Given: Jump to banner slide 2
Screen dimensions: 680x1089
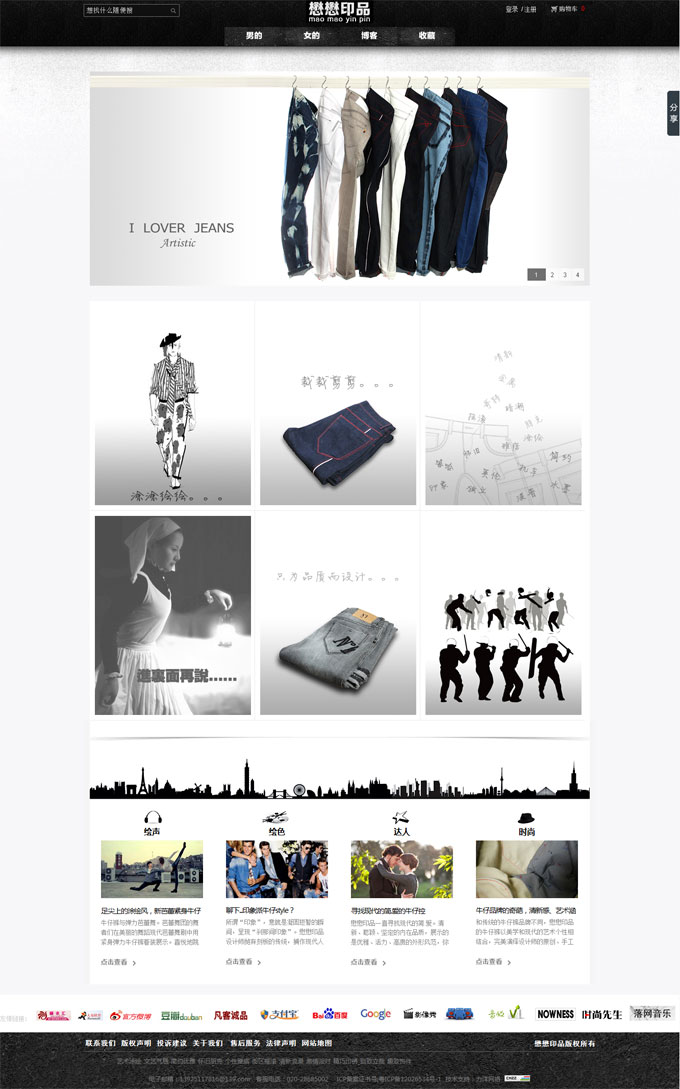Looking at the screenshot, I should point(552,274).
